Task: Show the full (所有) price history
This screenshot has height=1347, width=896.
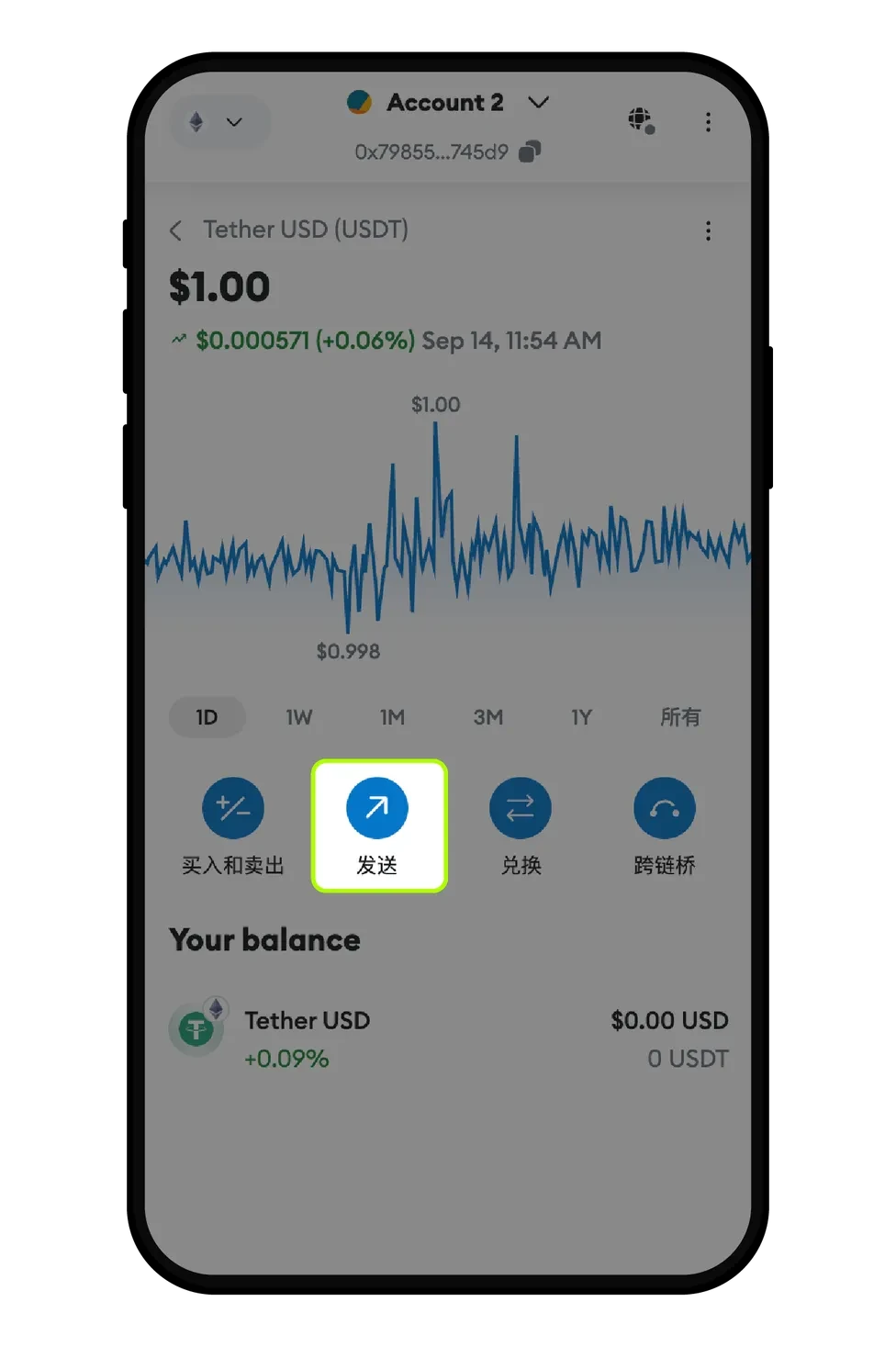Action: 679,717
